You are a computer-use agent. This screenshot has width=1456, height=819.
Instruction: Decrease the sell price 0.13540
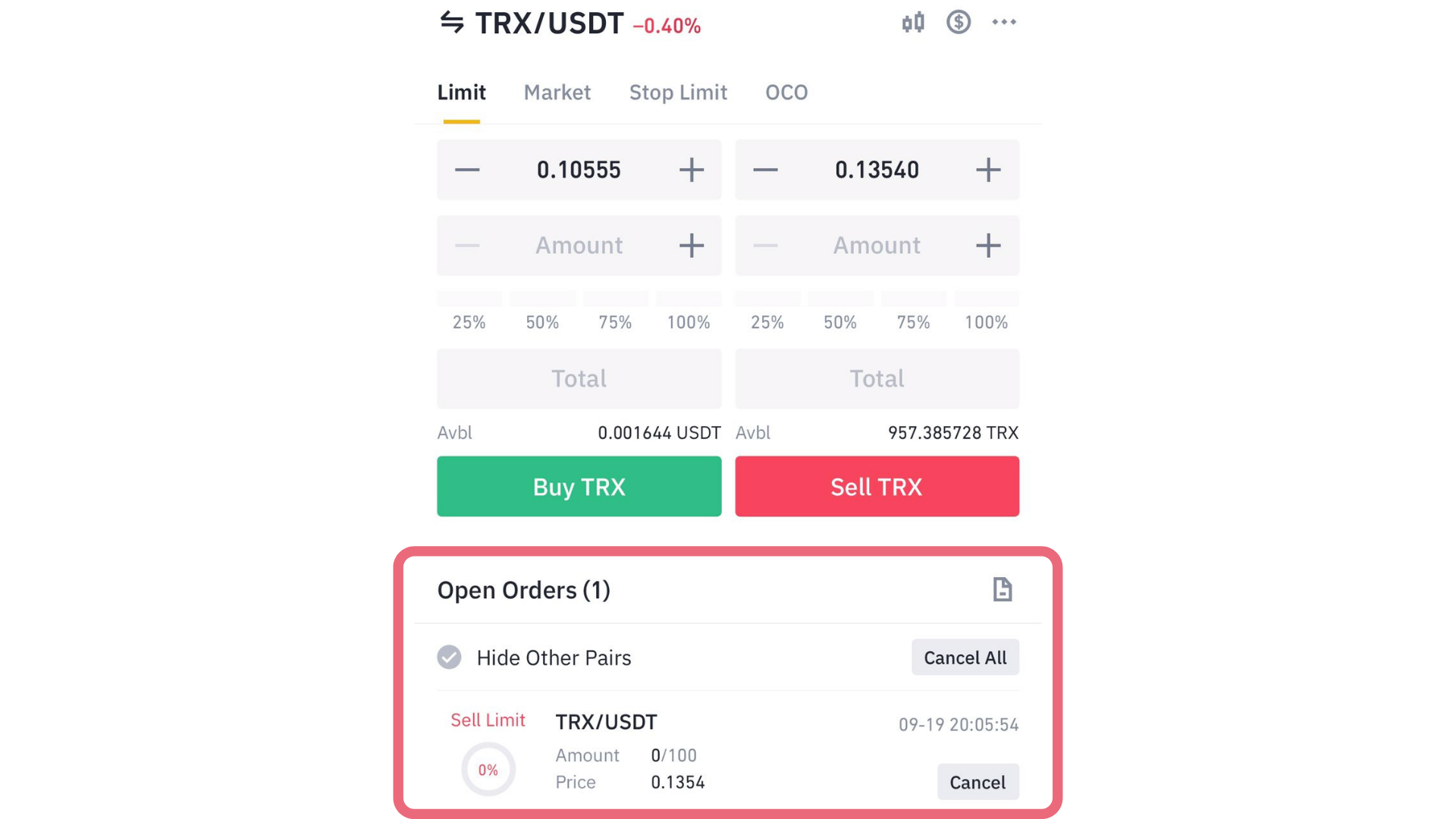765,170
